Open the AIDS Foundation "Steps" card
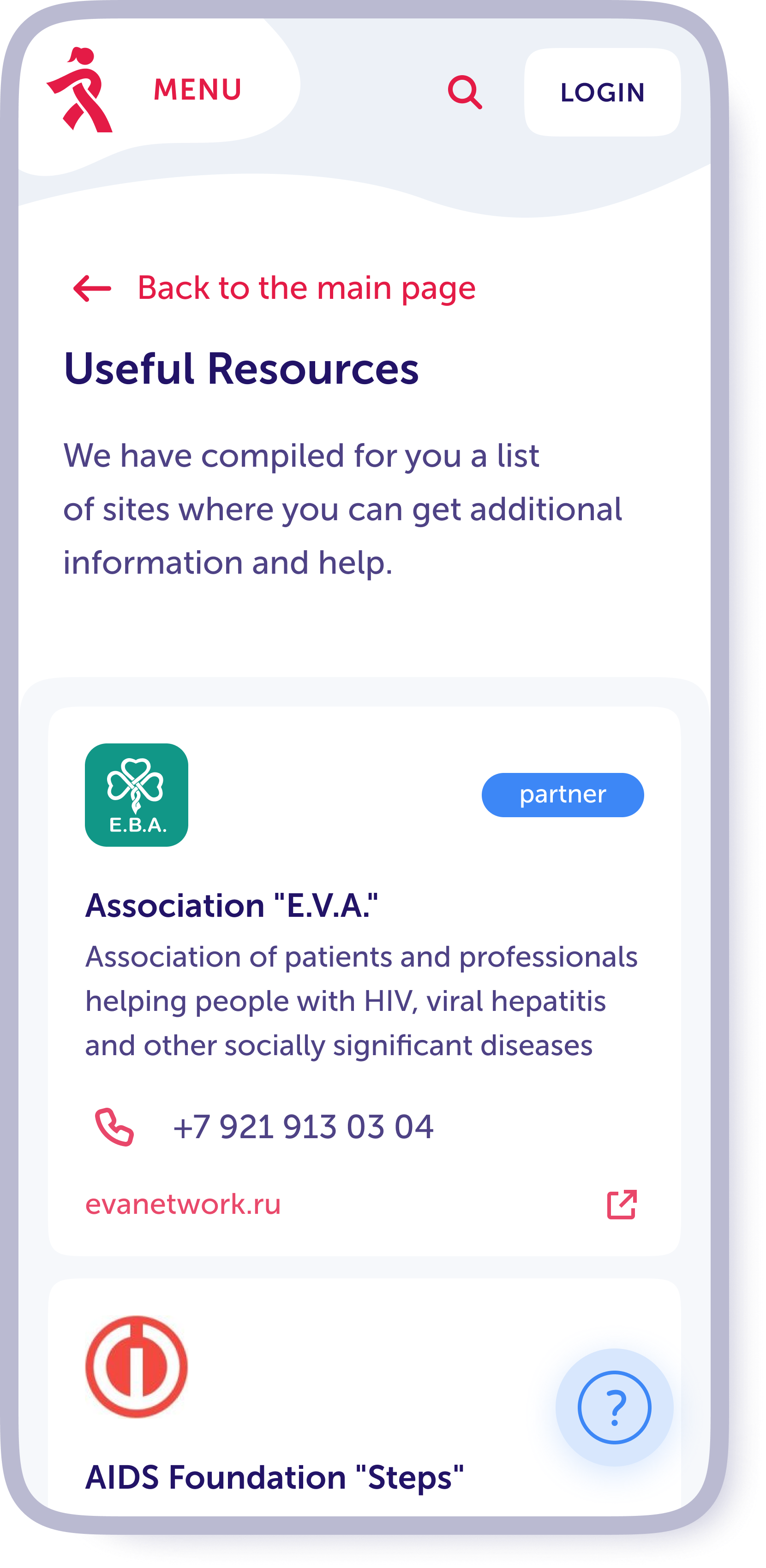The width and height of the screenshot is (766, 1568). (x=274, y=1477)
